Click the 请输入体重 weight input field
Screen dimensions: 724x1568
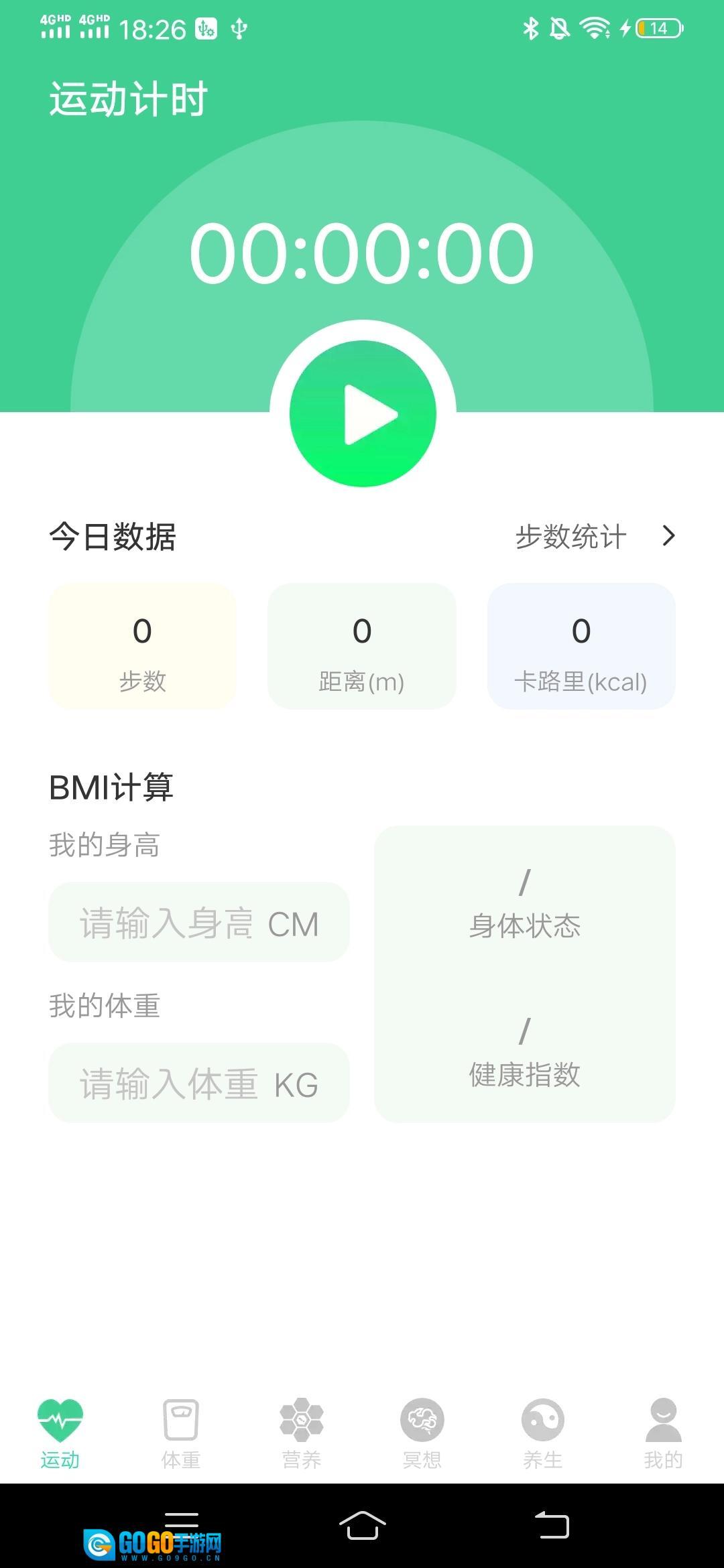click(198, 1083)
